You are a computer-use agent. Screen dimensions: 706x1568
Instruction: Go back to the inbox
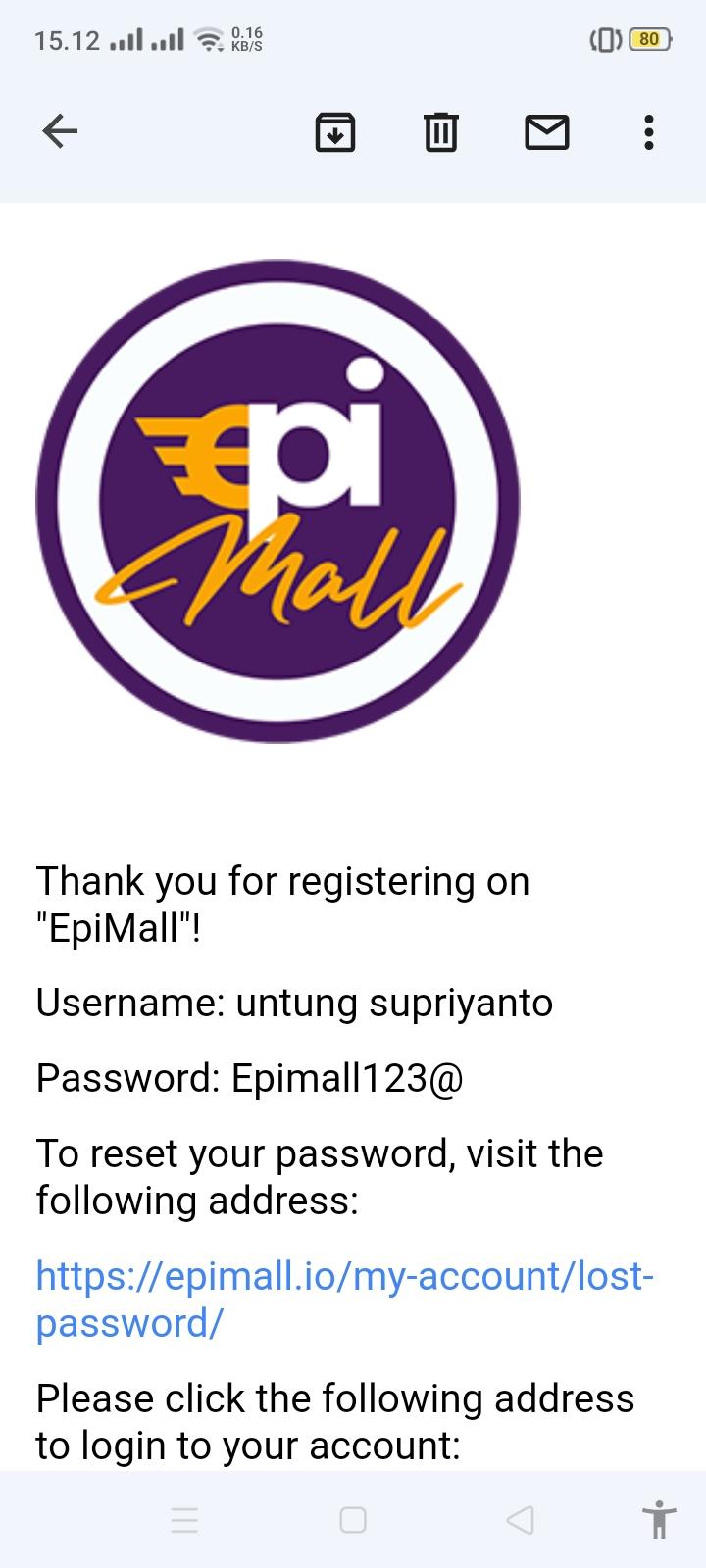(60, 131)
